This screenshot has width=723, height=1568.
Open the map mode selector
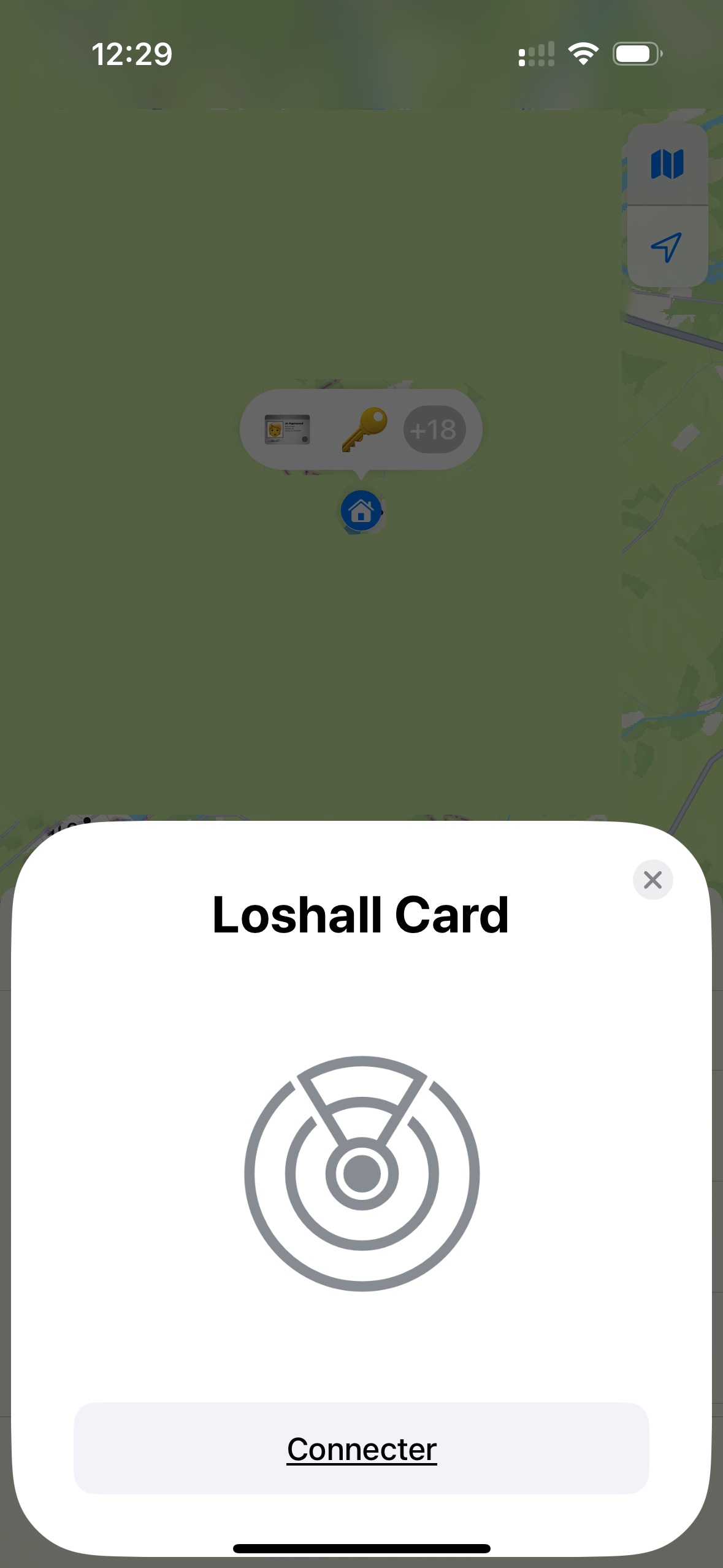pyautogui.click(x=667, y=164)
